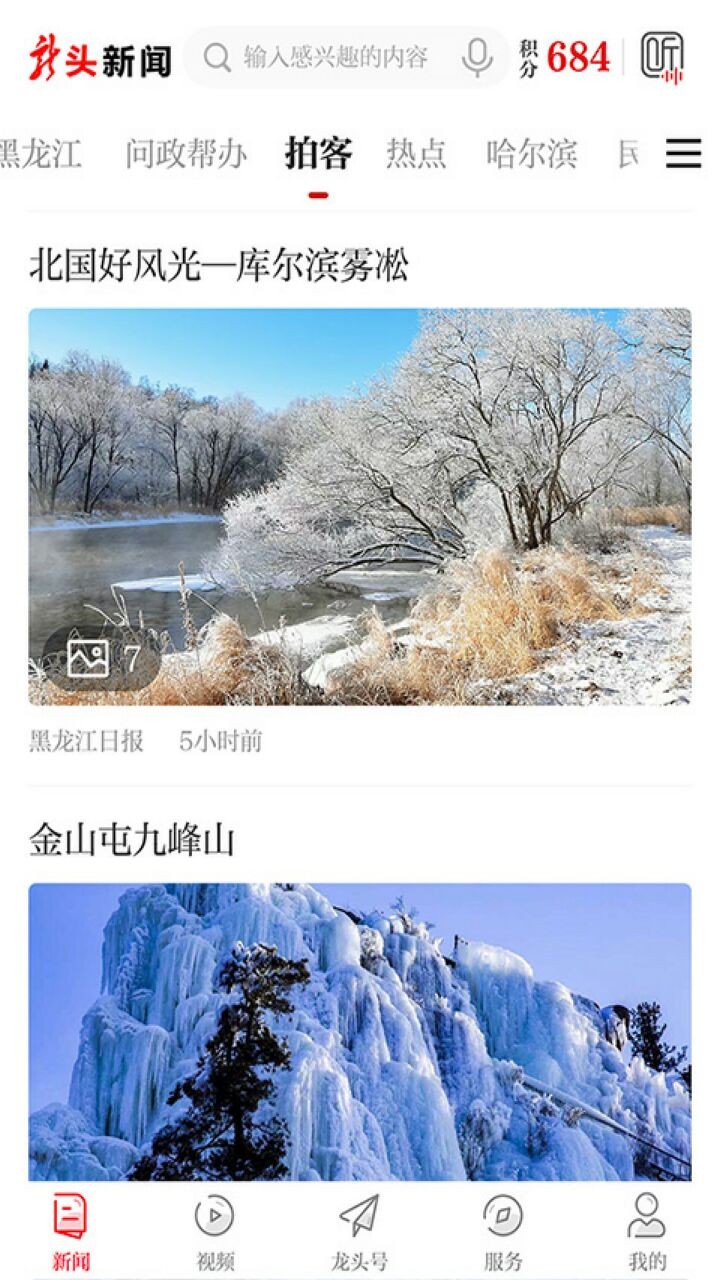The image size is (720, 1280).
Task: Open the article 北国好风光—库尔滨雾凇
Action: [x=222, y=263]
